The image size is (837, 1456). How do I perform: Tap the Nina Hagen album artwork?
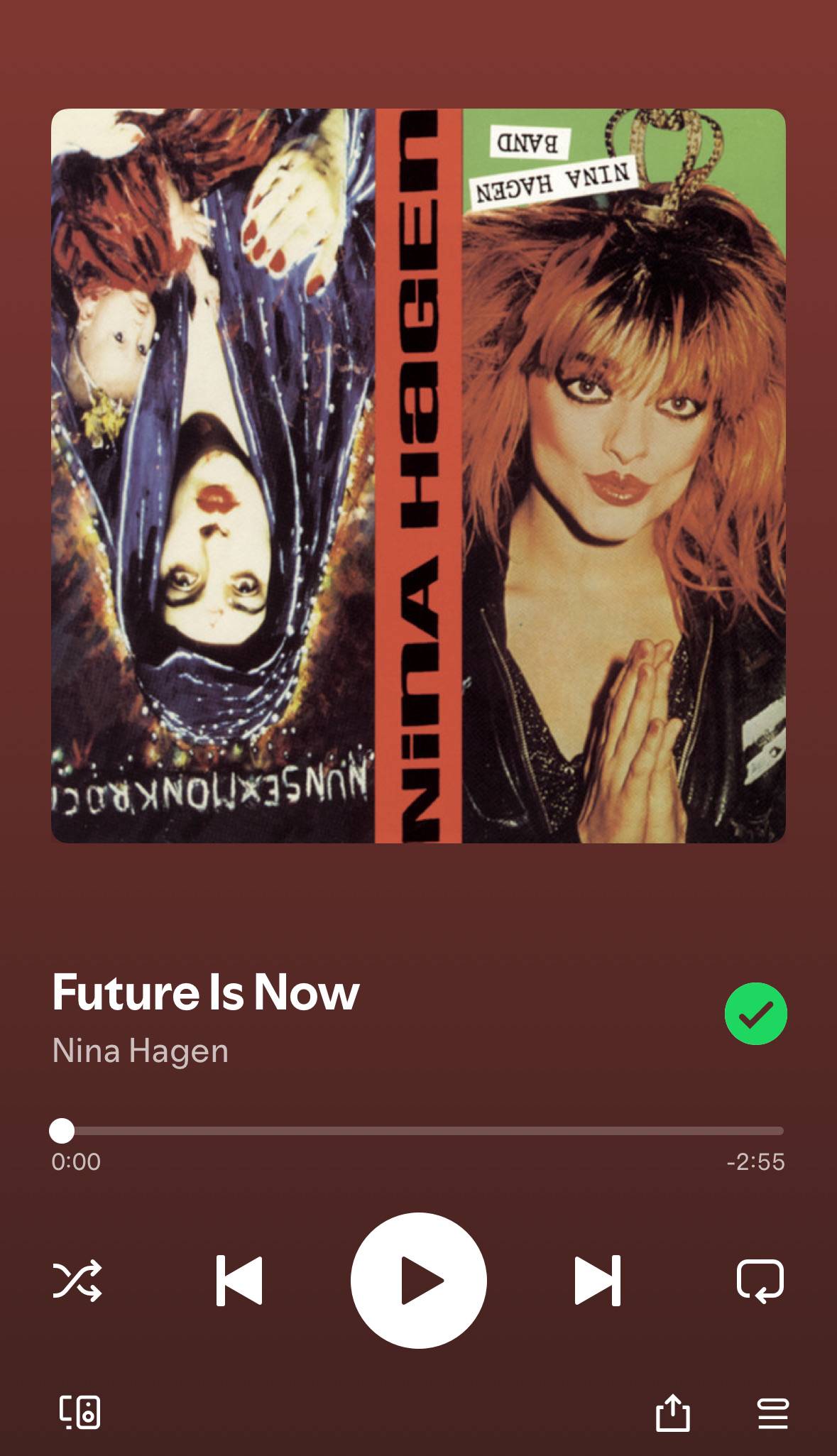418,476
